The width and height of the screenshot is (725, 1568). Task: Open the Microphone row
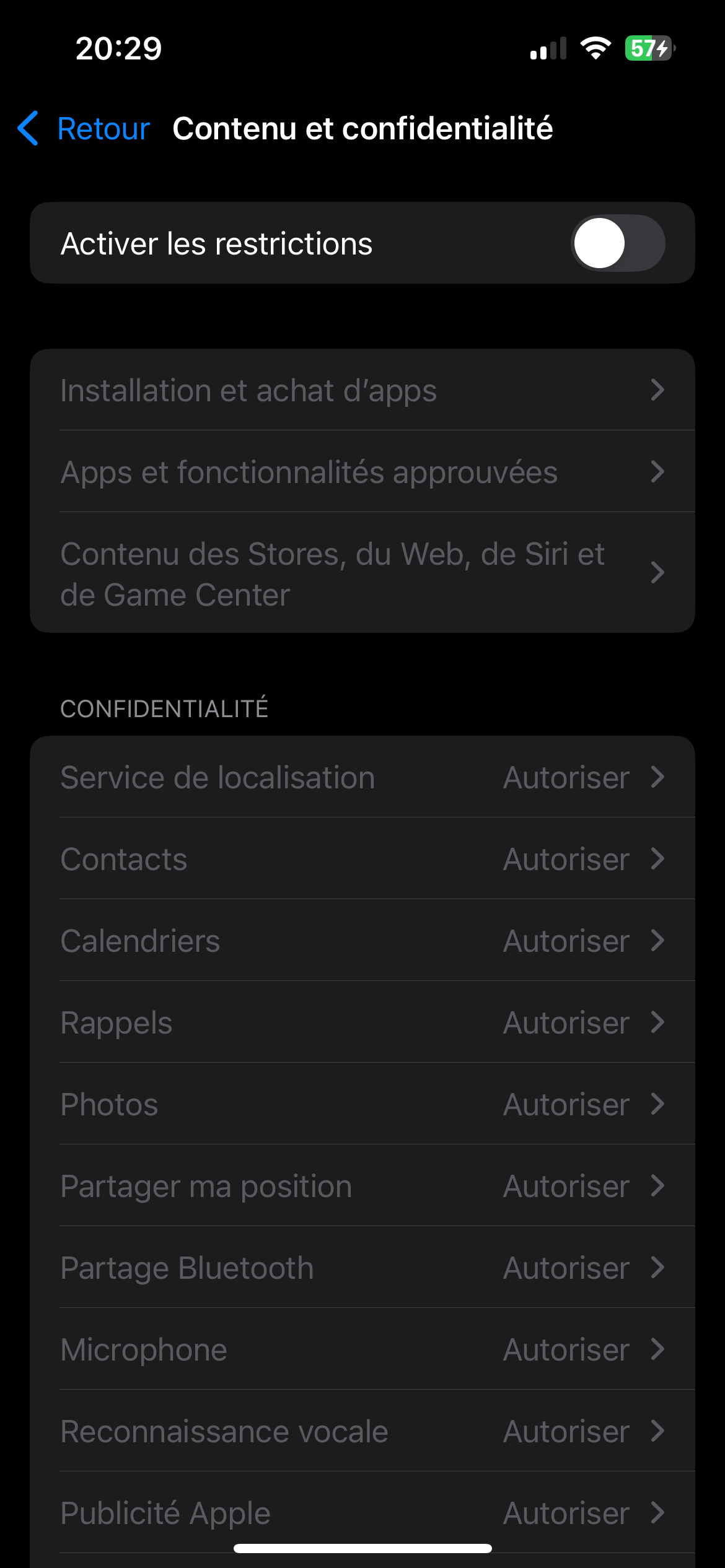click(362, 1349)
